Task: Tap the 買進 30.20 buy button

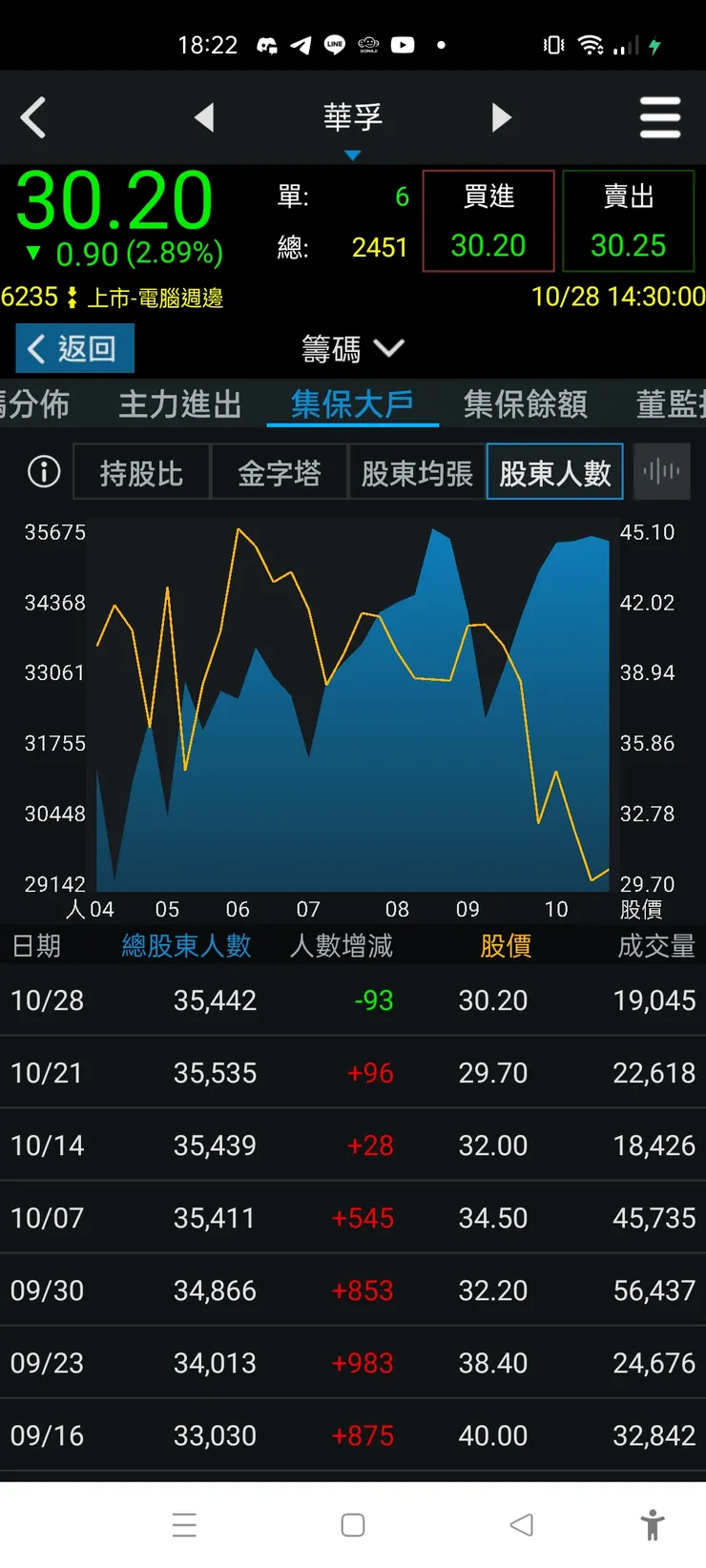Action: click(x=488, y=219)
